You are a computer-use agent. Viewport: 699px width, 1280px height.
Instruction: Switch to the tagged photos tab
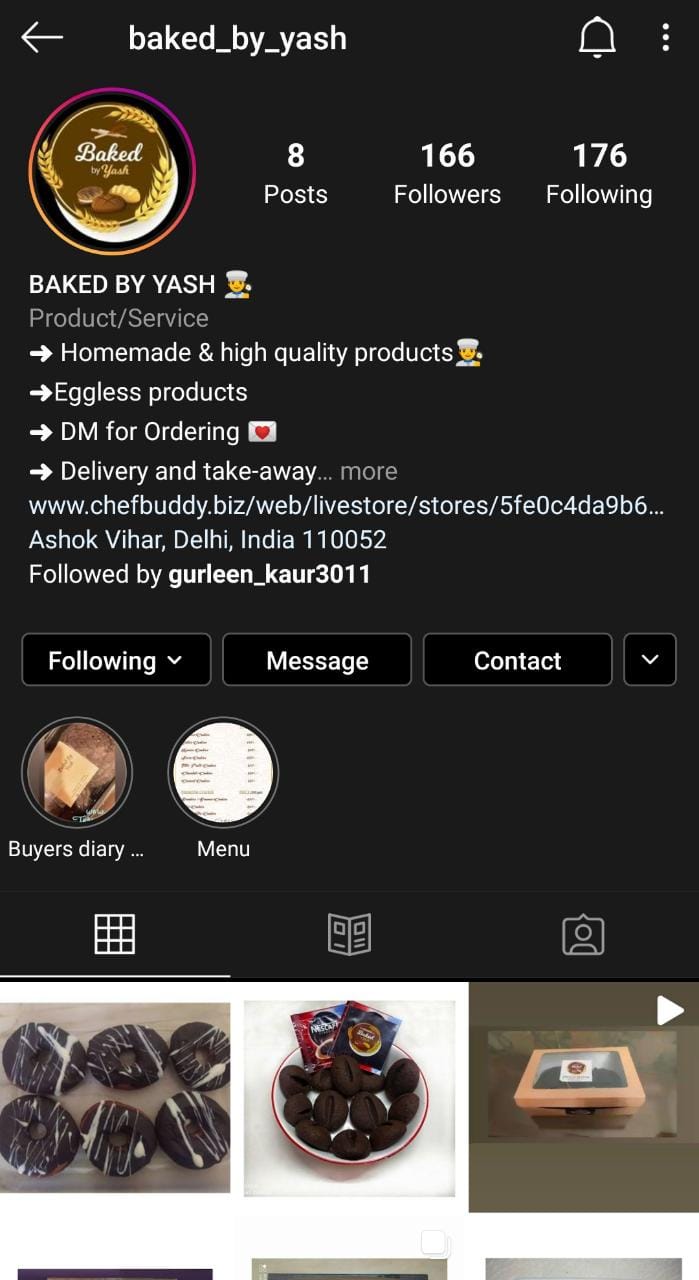click(x=582, y=934)
